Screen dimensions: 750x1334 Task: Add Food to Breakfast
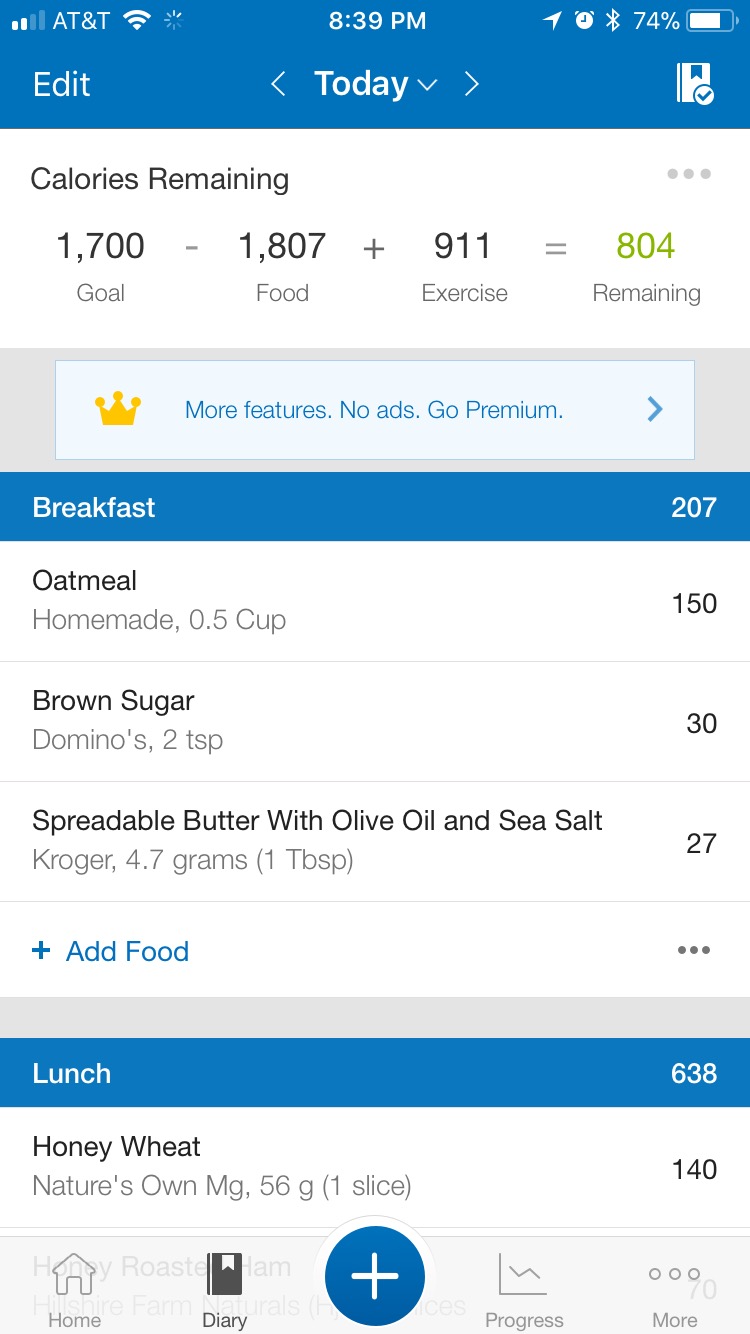coord(111,951)
